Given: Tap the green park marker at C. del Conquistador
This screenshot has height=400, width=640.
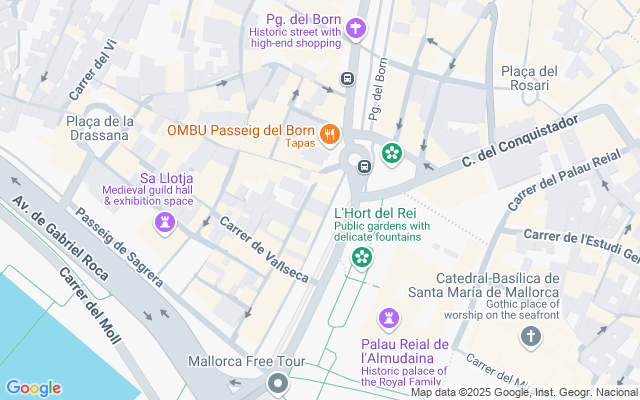Looking at the screenshot, I should 392,153.
